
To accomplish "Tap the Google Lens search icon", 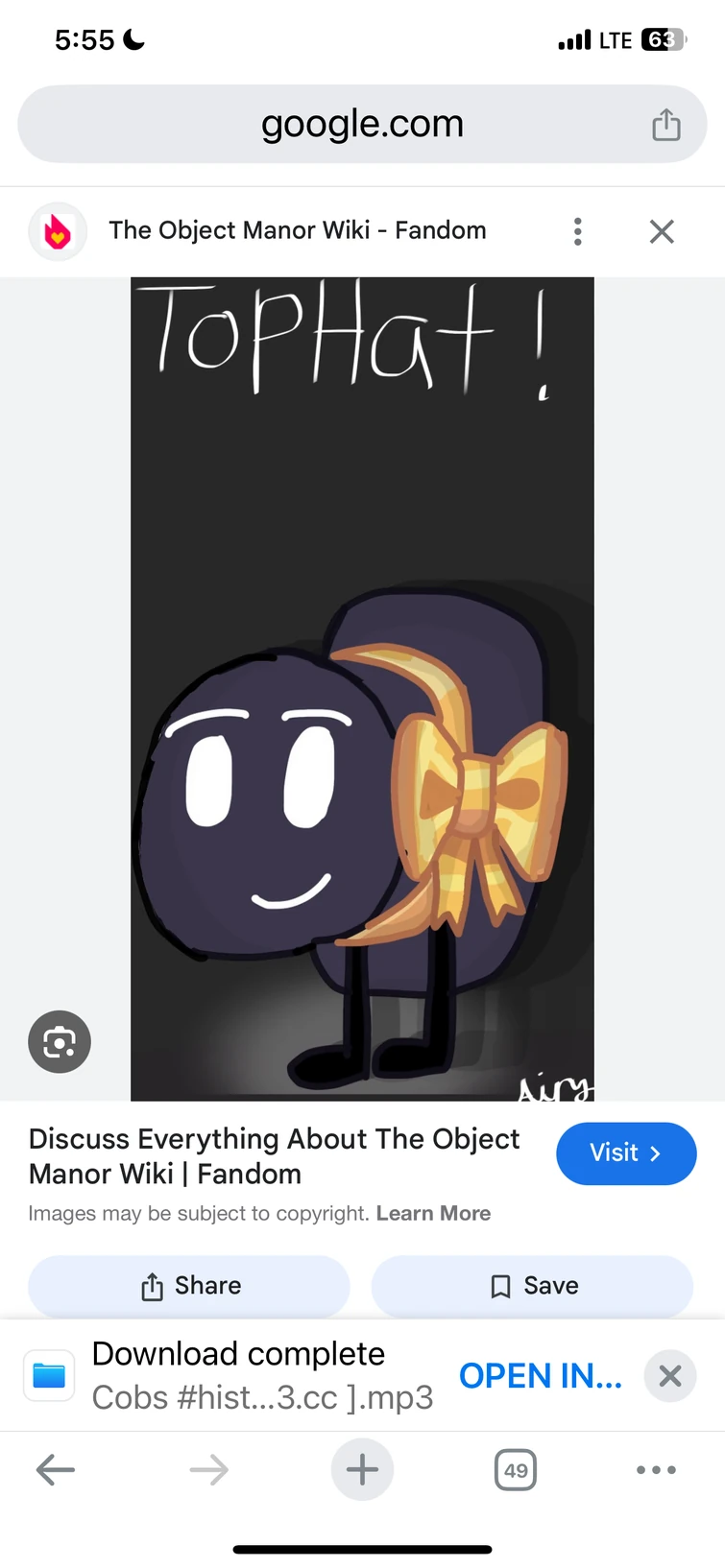I will point(60,1041).
